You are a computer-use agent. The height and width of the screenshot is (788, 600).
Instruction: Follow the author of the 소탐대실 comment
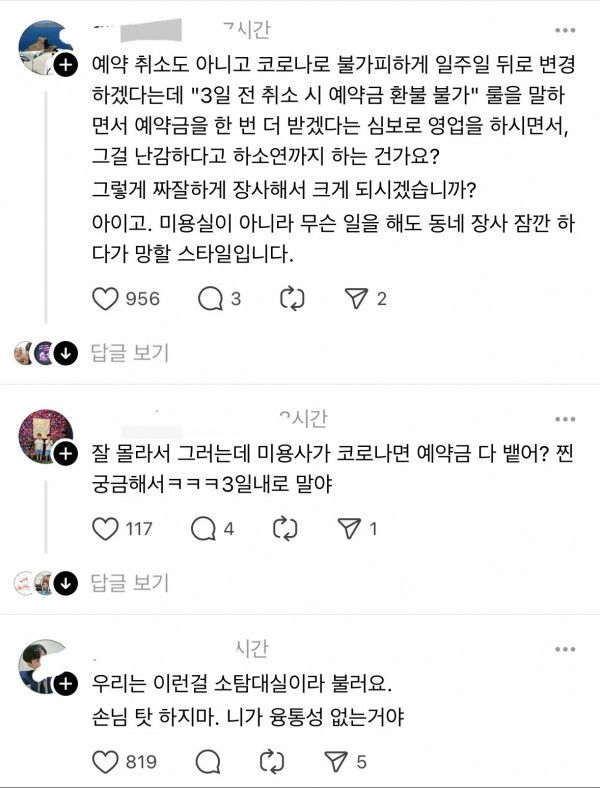[65, 684]
